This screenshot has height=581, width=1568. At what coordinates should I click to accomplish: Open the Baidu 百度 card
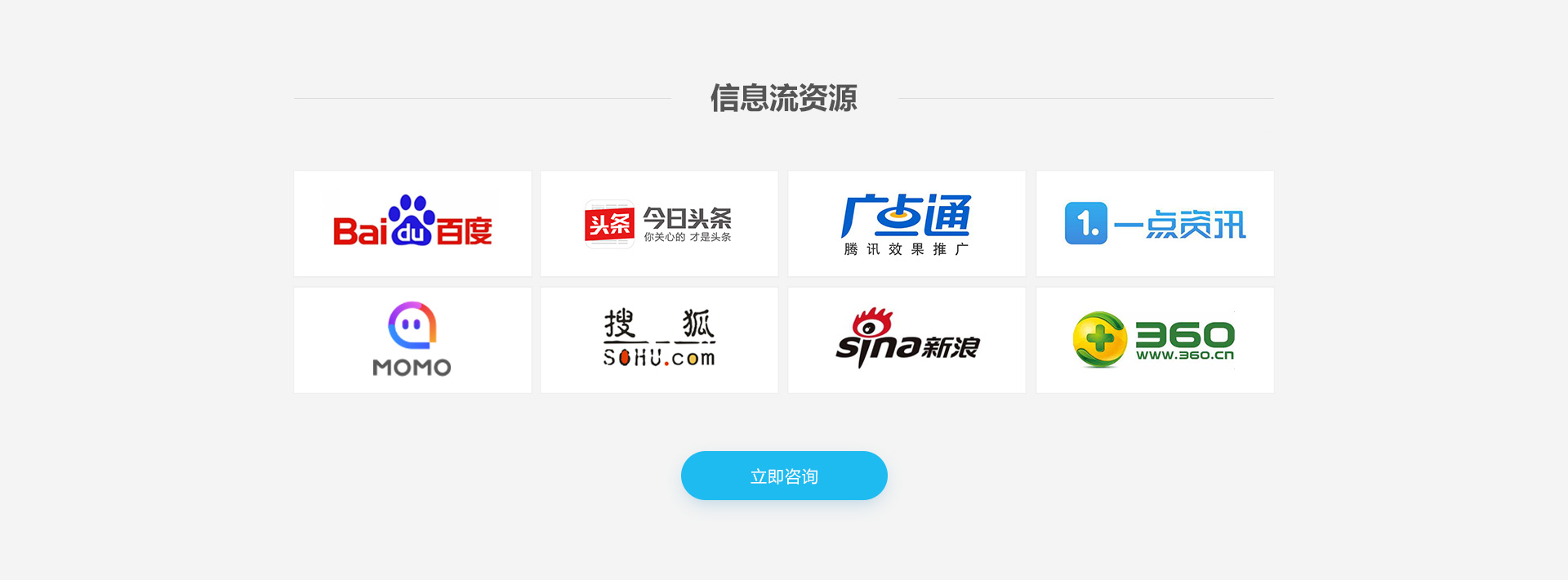412,223
